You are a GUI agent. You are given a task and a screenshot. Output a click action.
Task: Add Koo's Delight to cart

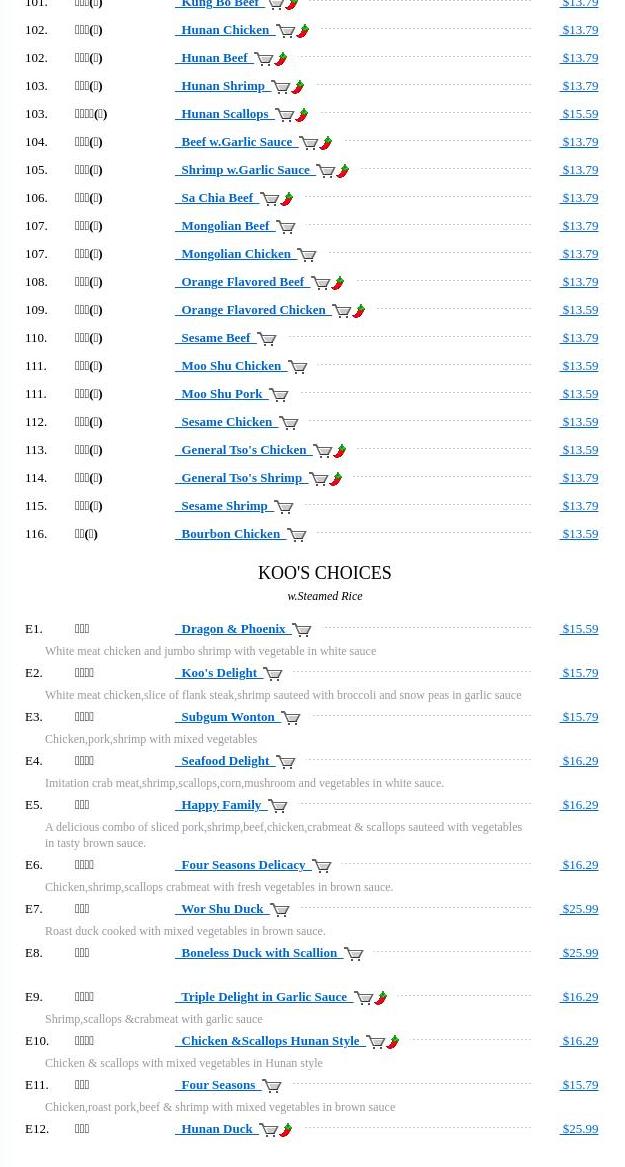coord(272,674)
